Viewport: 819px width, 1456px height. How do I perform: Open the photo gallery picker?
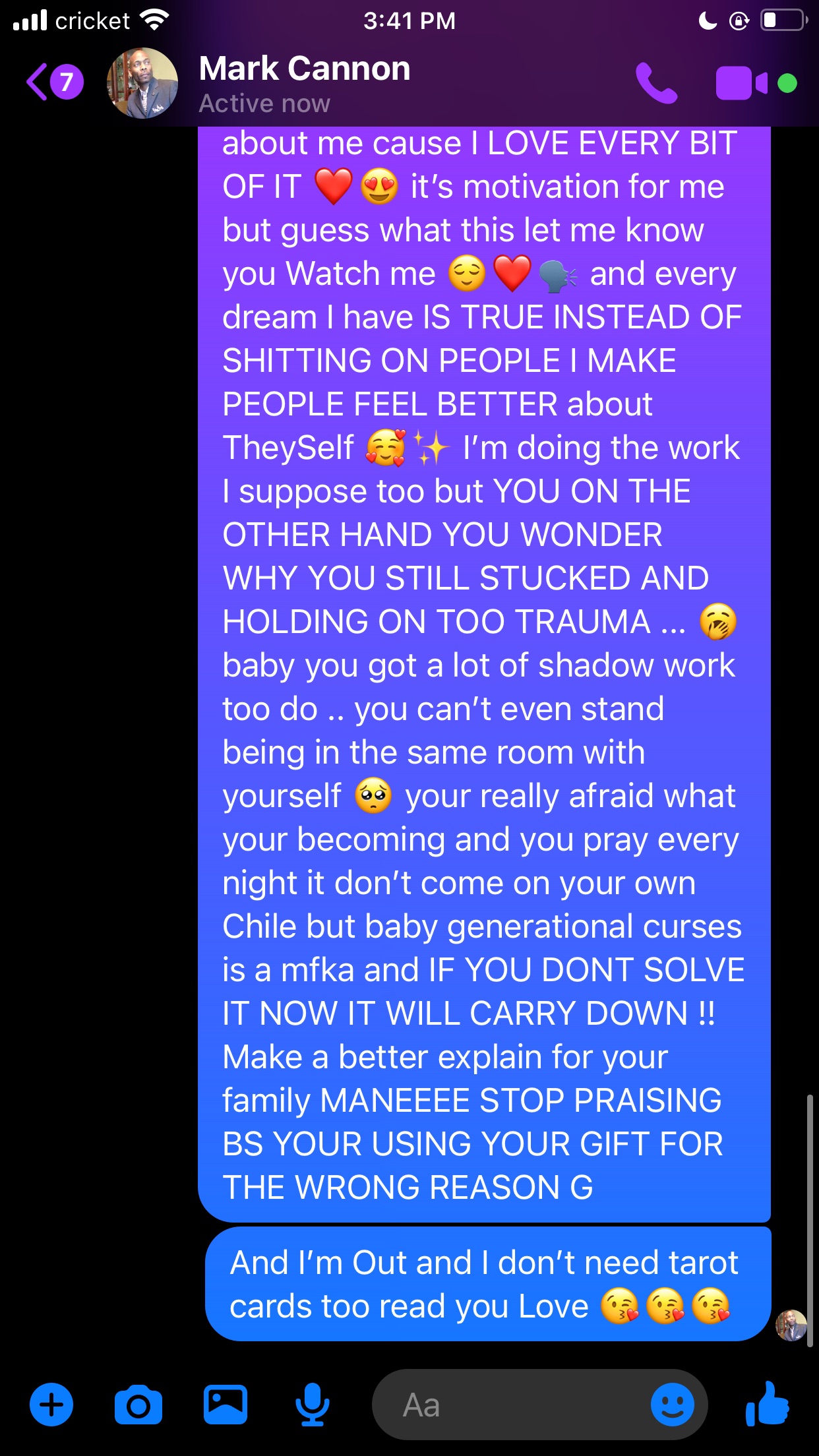(226, 1405)
